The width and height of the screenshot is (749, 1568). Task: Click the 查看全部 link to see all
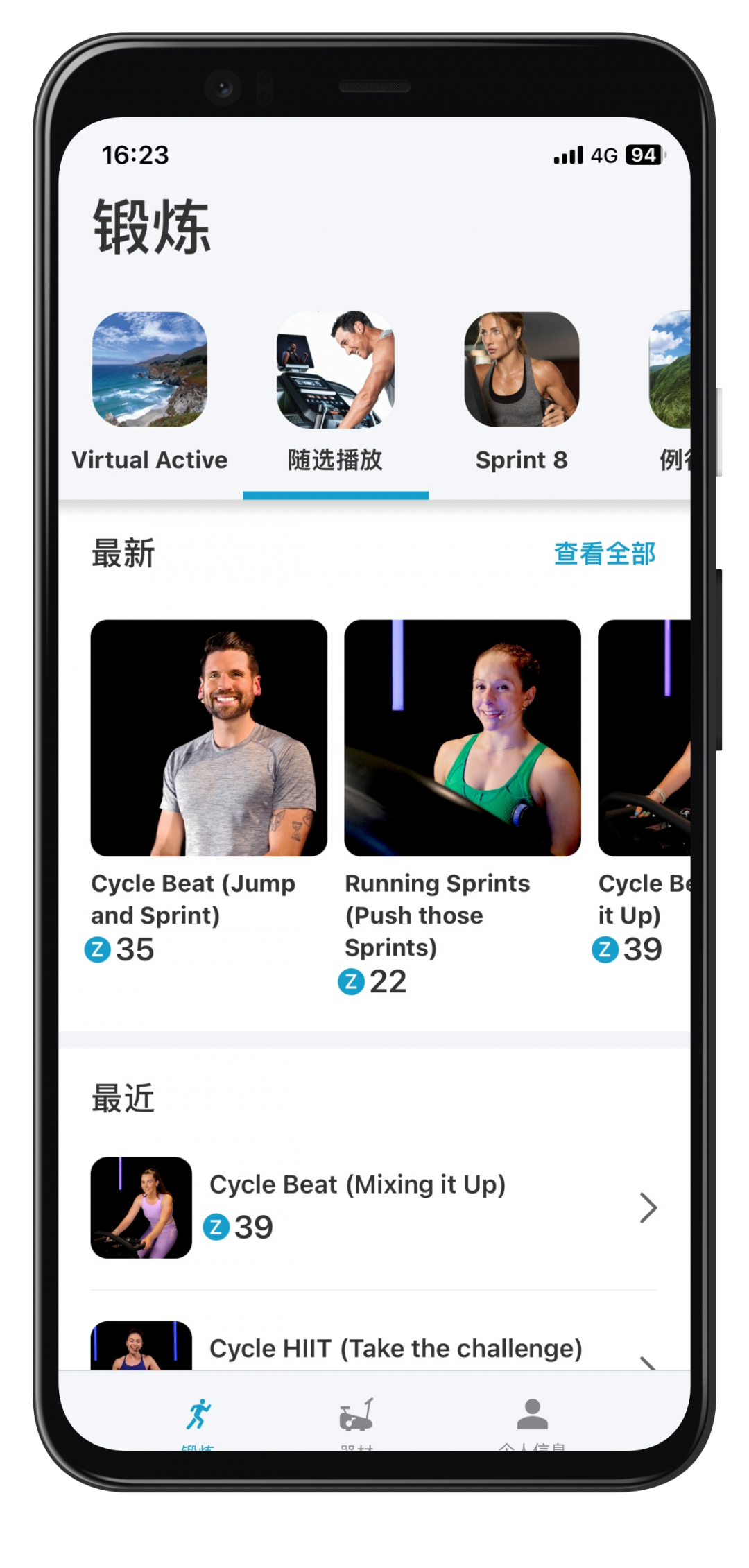(604, 554)
